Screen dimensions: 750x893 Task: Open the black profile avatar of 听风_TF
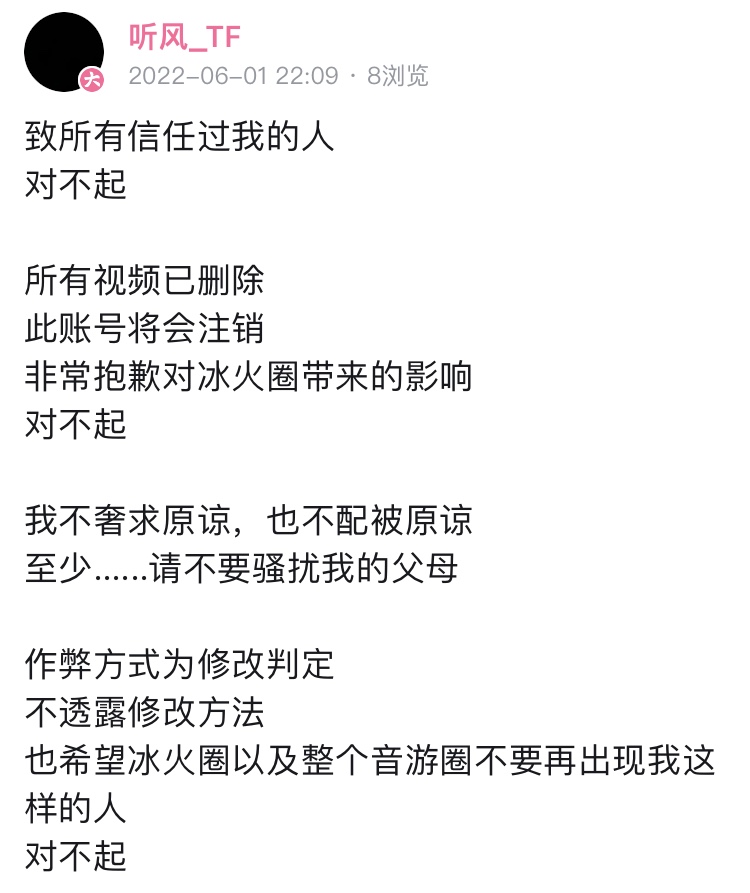pyautogui.click(x=63, y=52)
